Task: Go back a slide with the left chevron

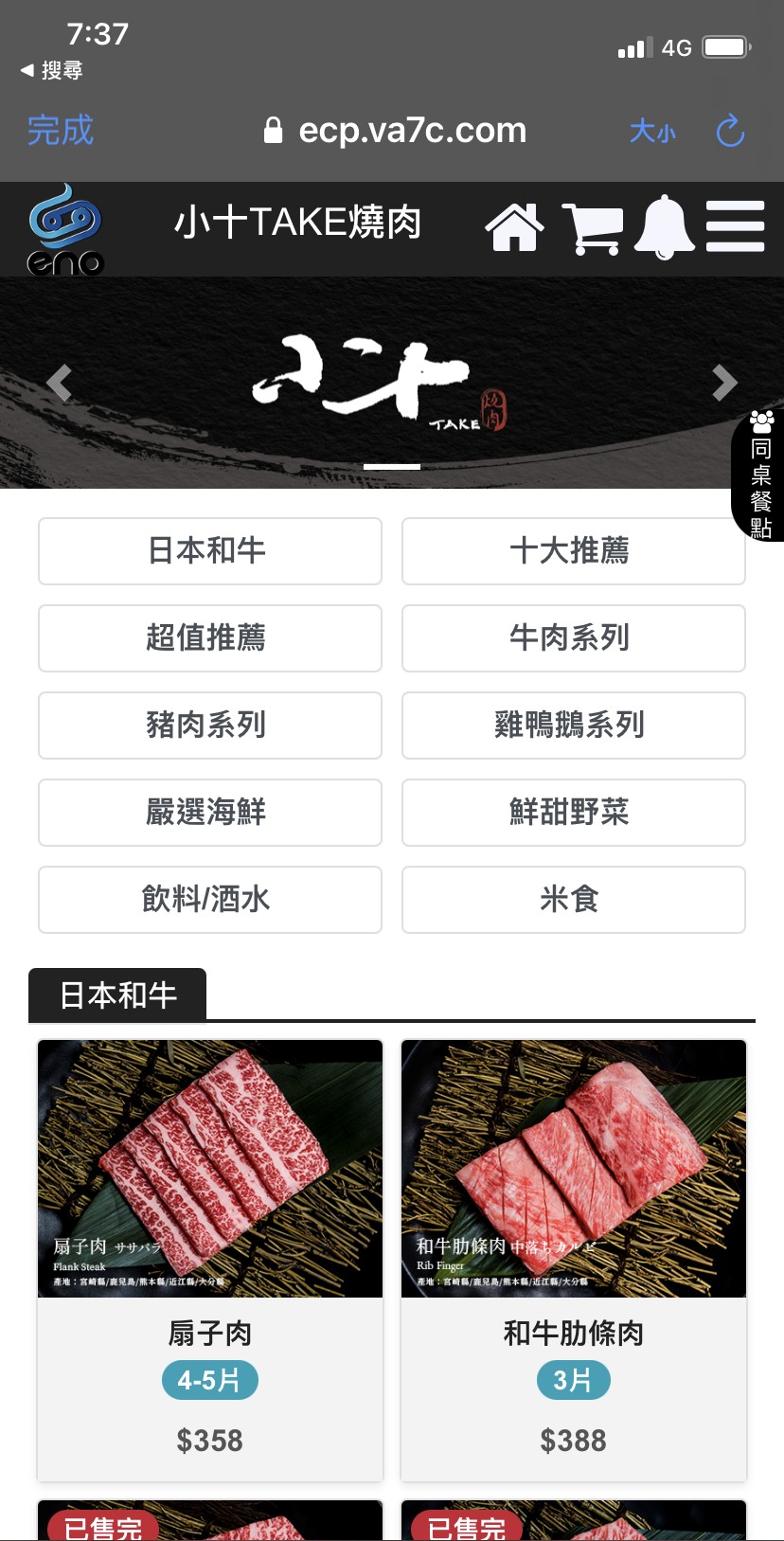Action: (x=59, y=383)
